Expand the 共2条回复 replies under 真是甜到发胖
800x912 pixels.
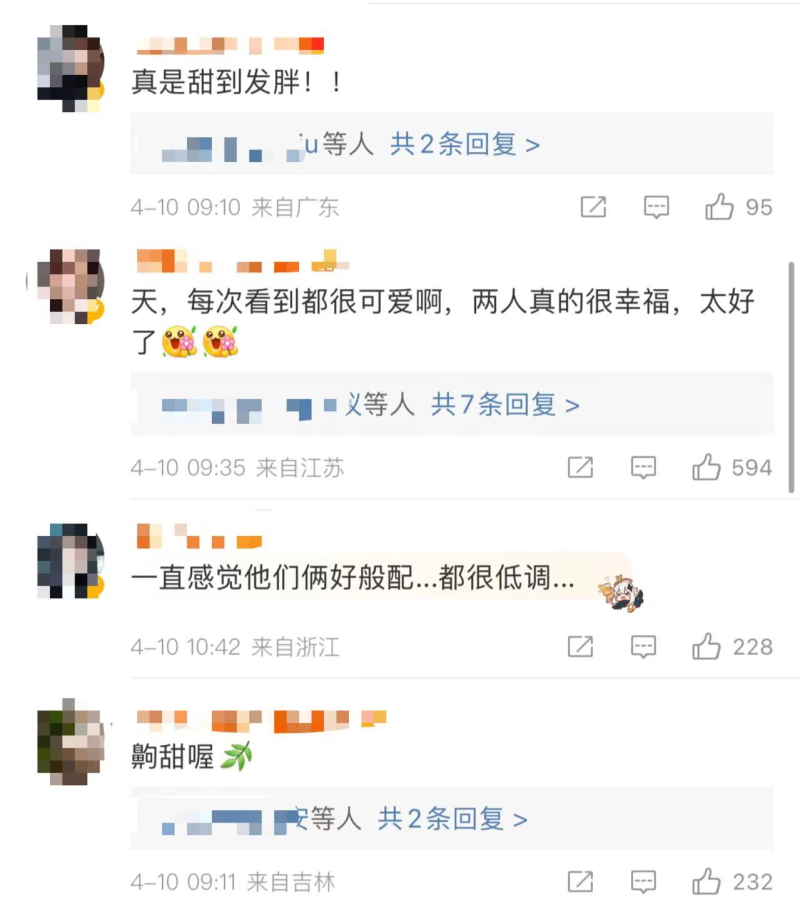pyautogui.click(x=465, y=145)
